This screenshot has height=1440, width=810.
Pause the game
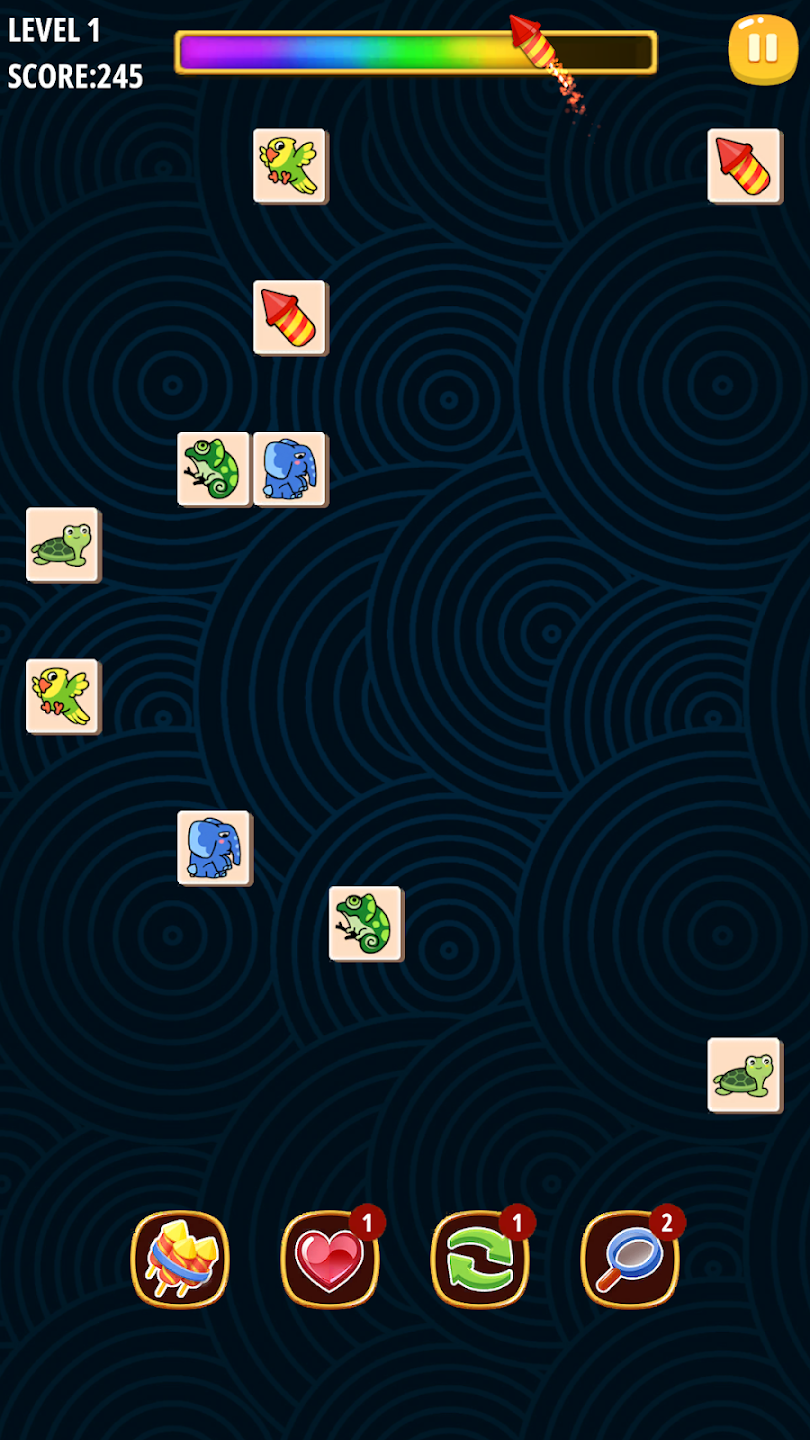point(762,48)
